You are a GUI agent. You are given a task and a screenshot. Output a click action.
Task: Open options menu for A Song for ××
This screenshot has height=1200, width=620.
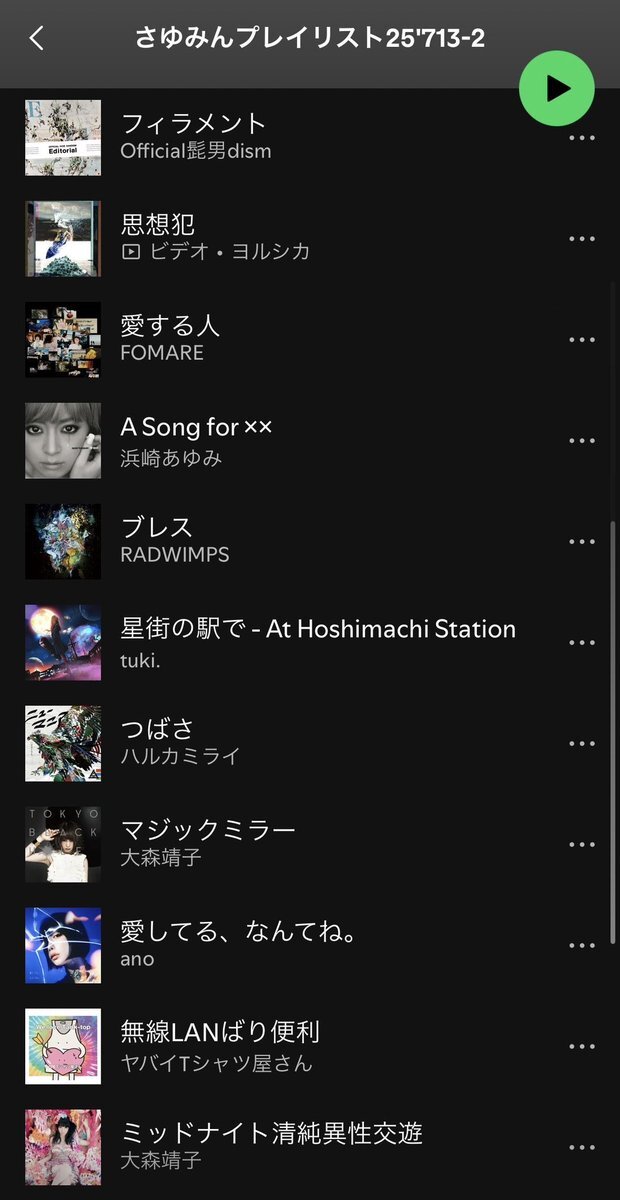(582, 441)
